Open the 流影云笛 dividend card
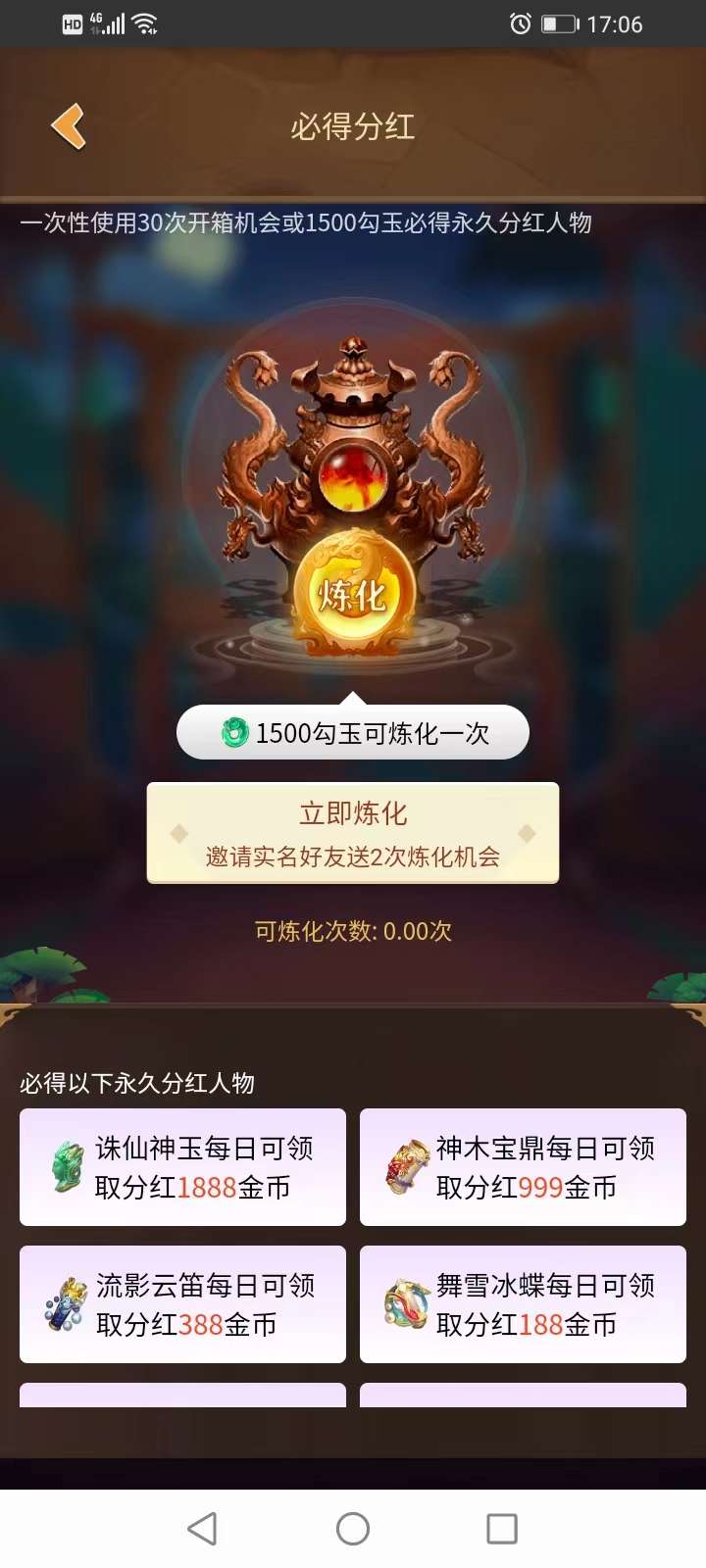The image size is (706, 1568). (x=182, y=1304)
